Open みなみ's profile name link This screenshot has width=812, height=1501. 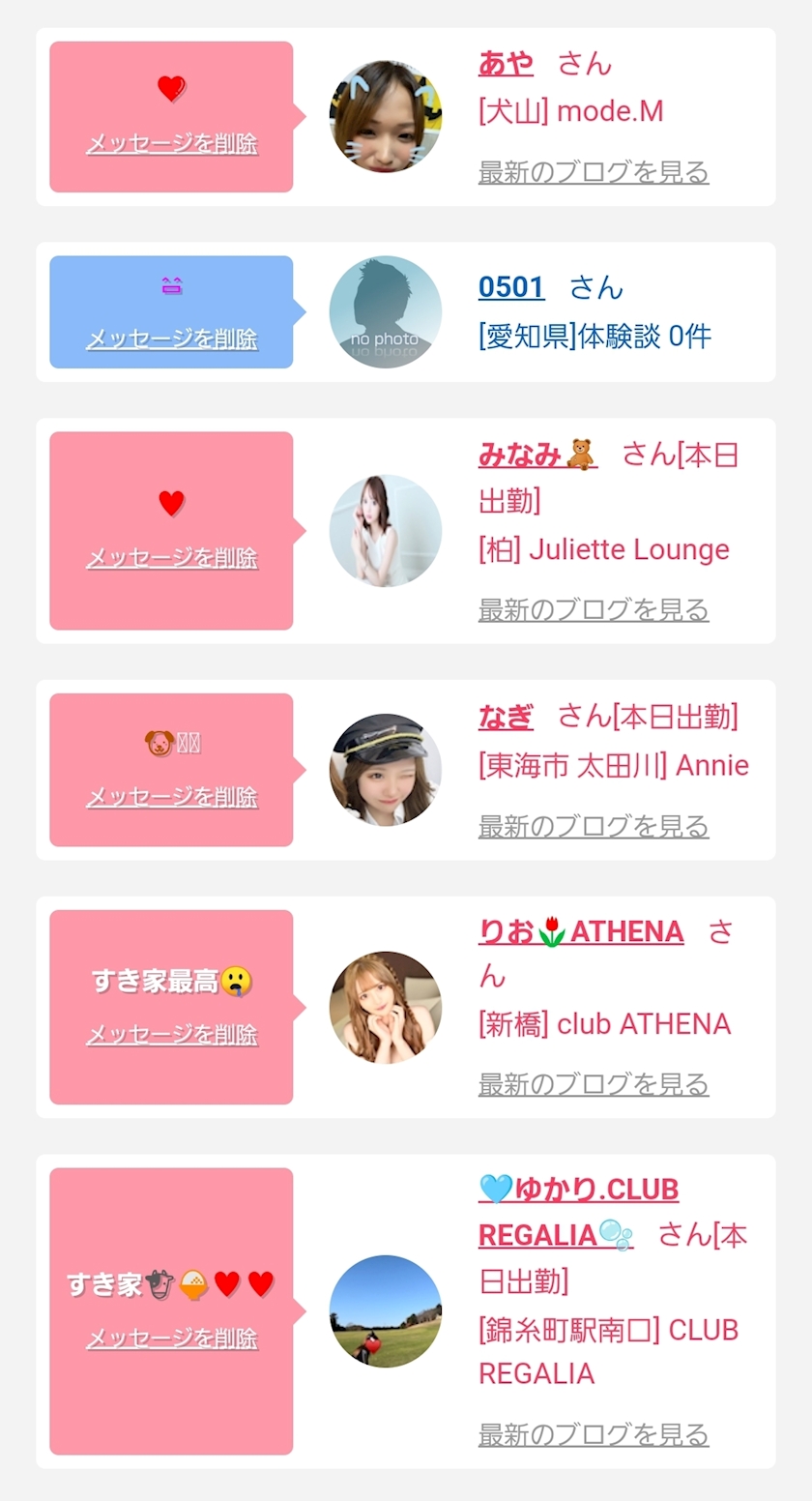[537, 455]
